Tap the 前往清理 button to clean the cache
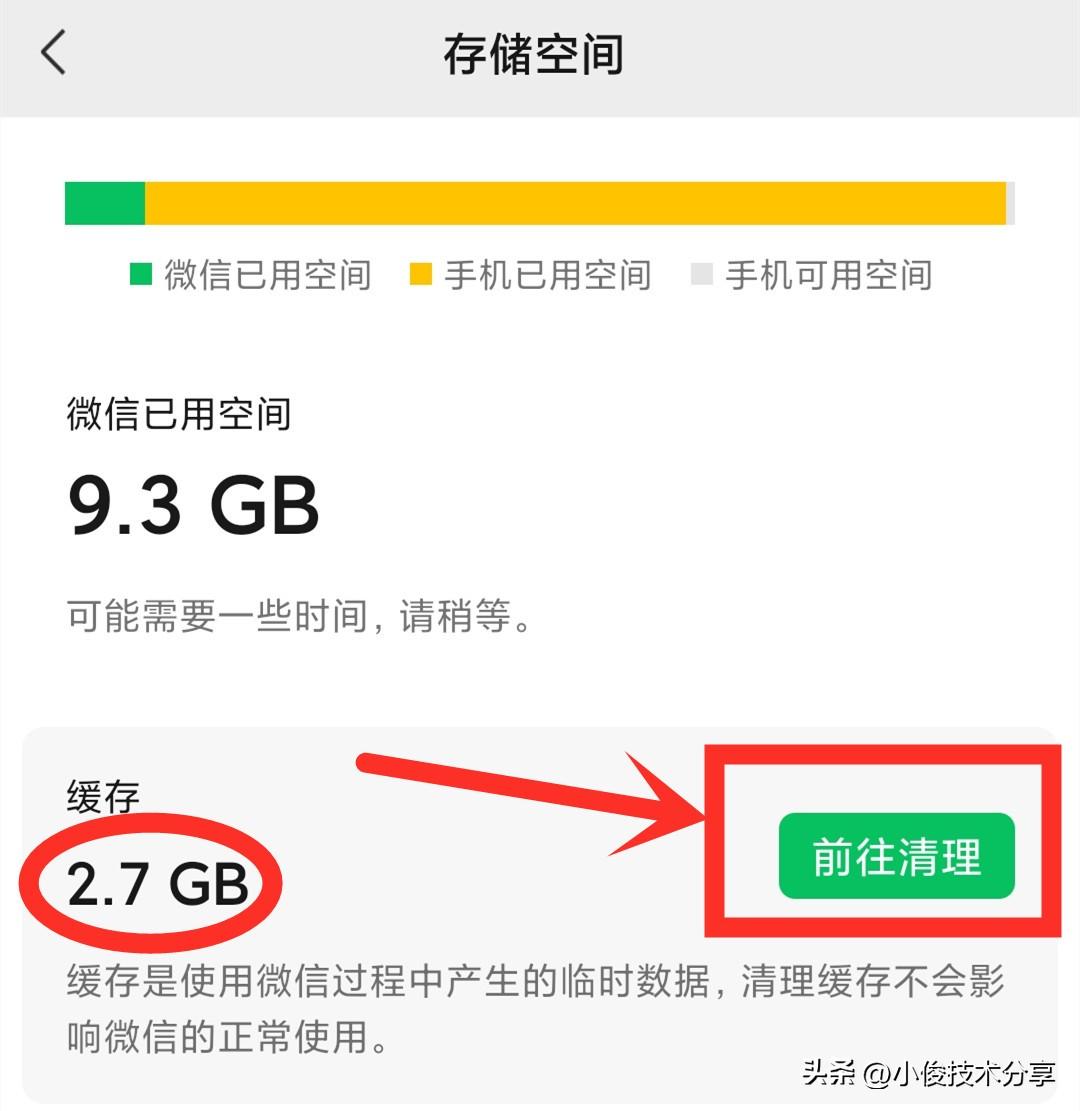The image size is (1080, 1111). (x=896, y=857)
